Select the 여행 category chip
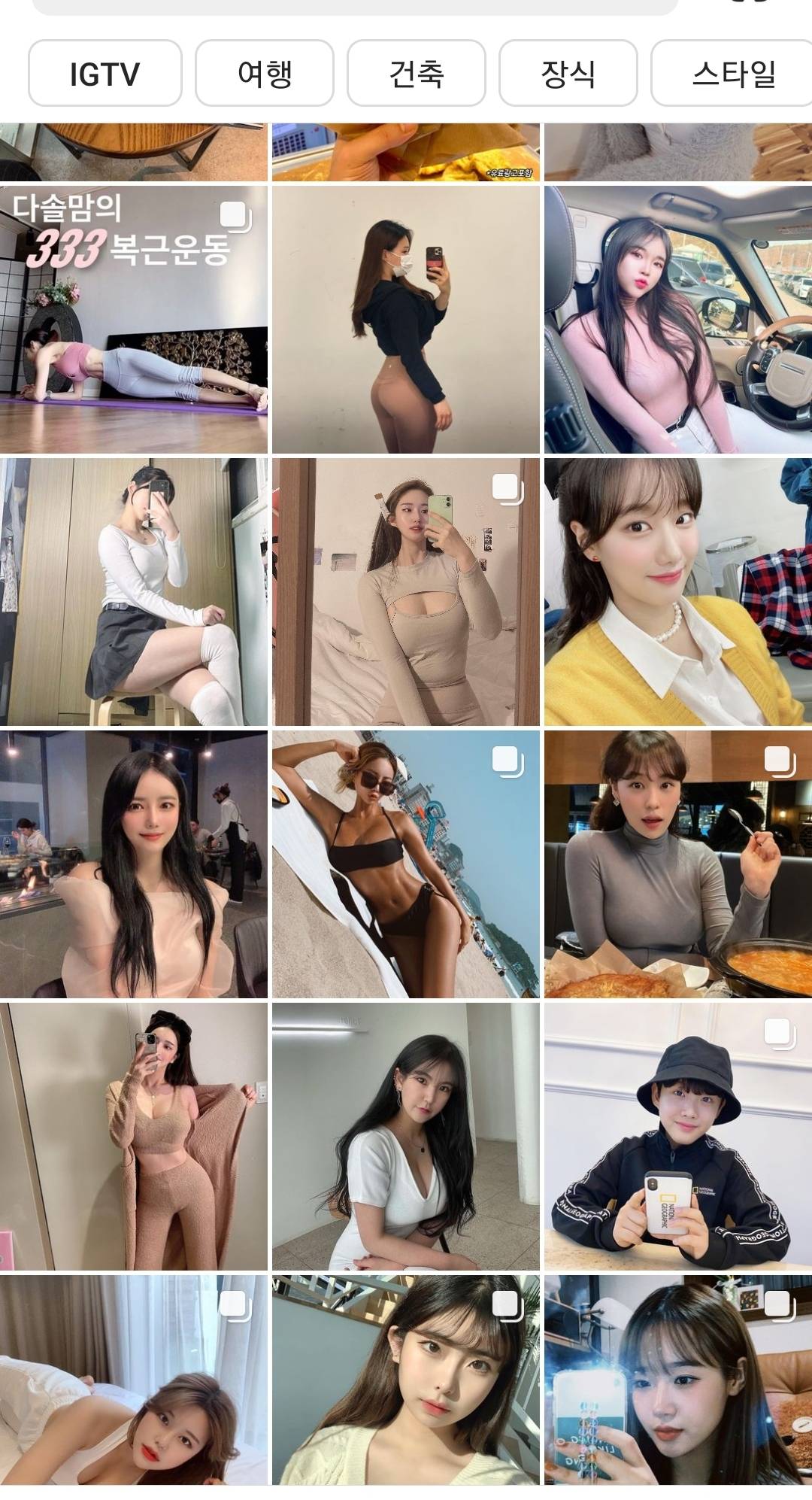 point(264,74)
